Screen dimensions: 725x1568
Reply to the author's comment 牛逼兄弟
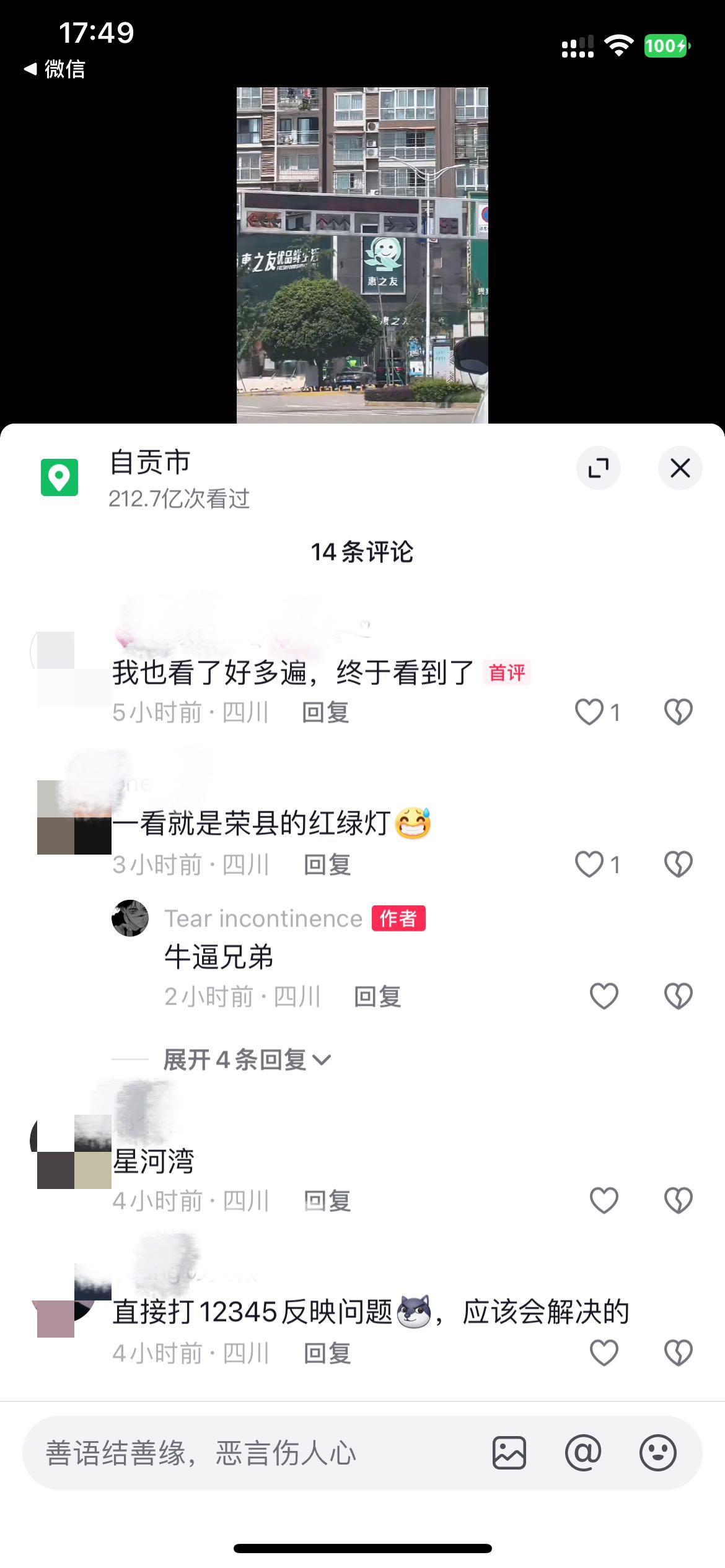coord(377,997)
